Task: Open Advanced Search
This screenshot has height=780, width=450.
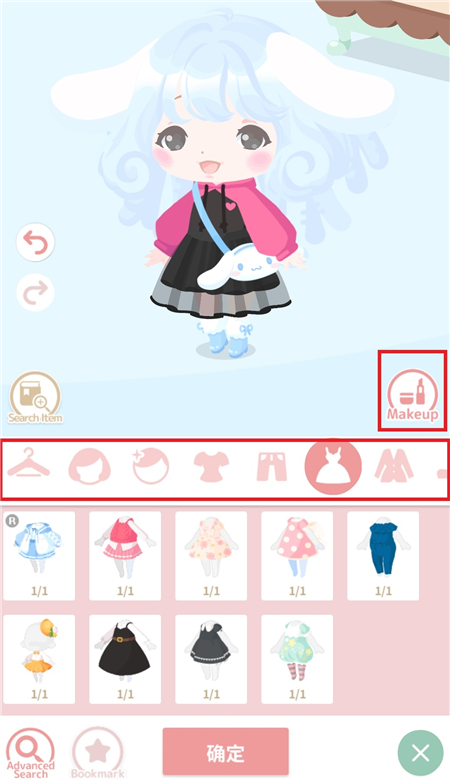Action: [x=31, y=753]
